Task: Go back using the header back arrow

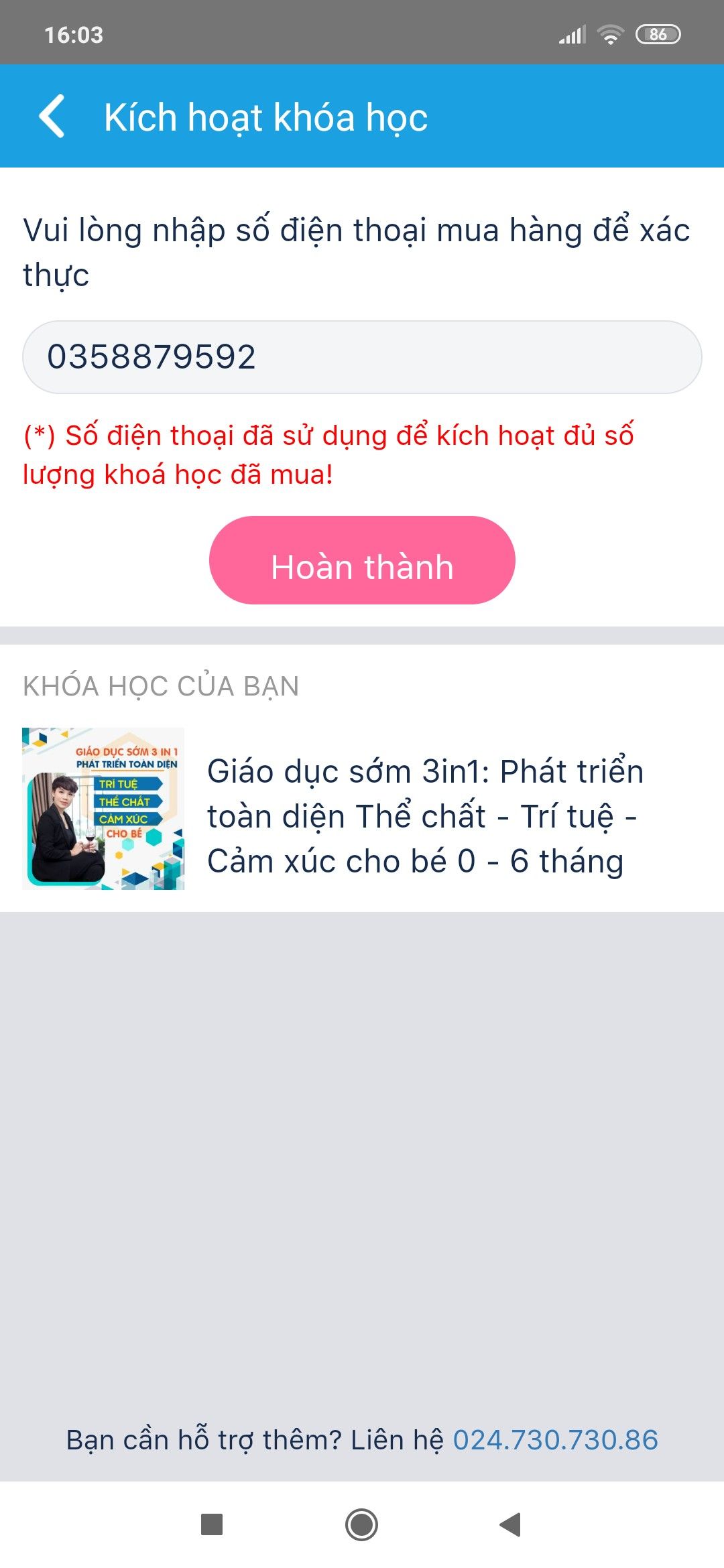Action: click(52, 117)
